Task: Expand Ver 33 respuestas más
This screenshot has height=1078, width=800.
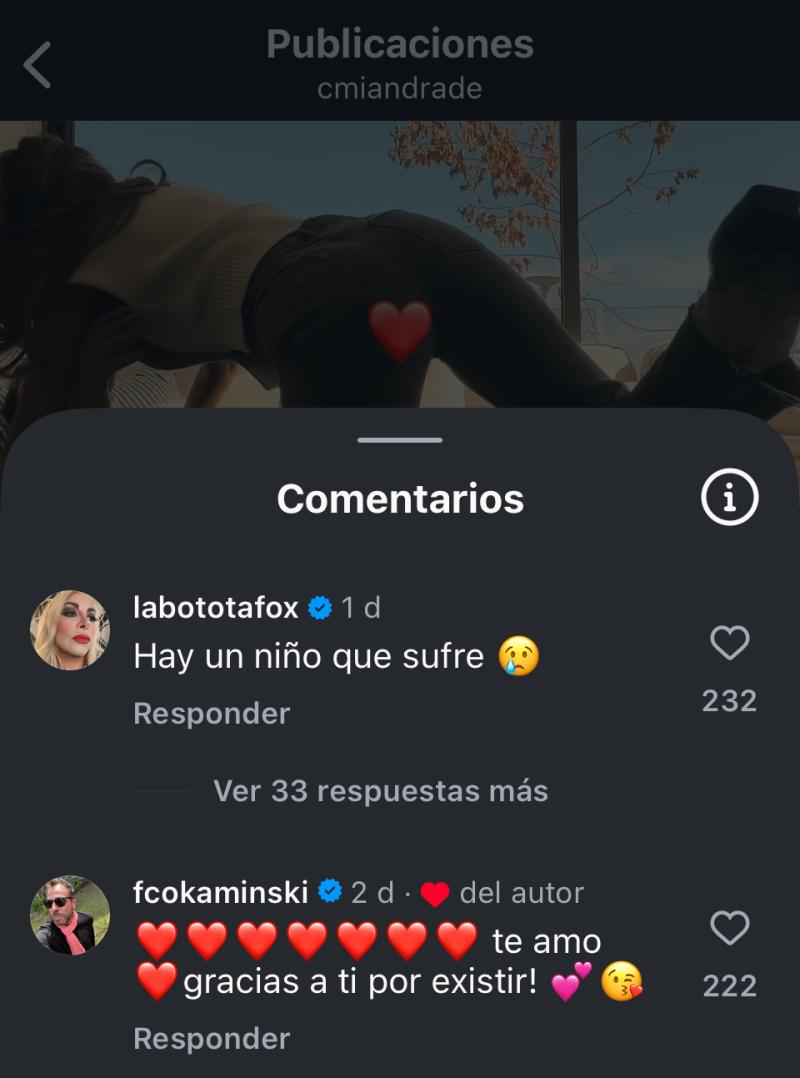Action: click(378, 790)
